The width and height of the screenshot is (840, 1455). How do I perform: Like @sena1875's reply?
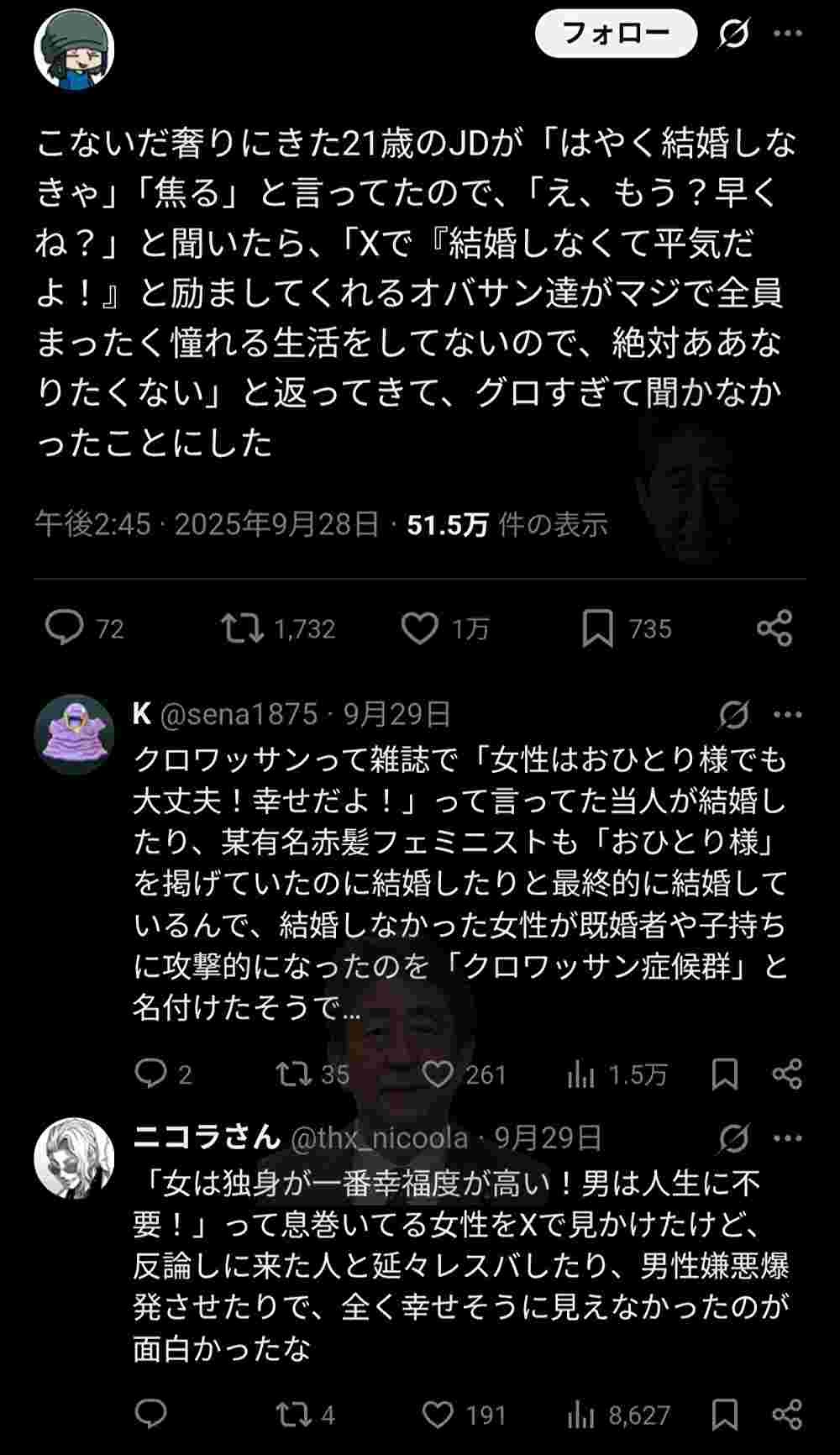pos(438,1074)
